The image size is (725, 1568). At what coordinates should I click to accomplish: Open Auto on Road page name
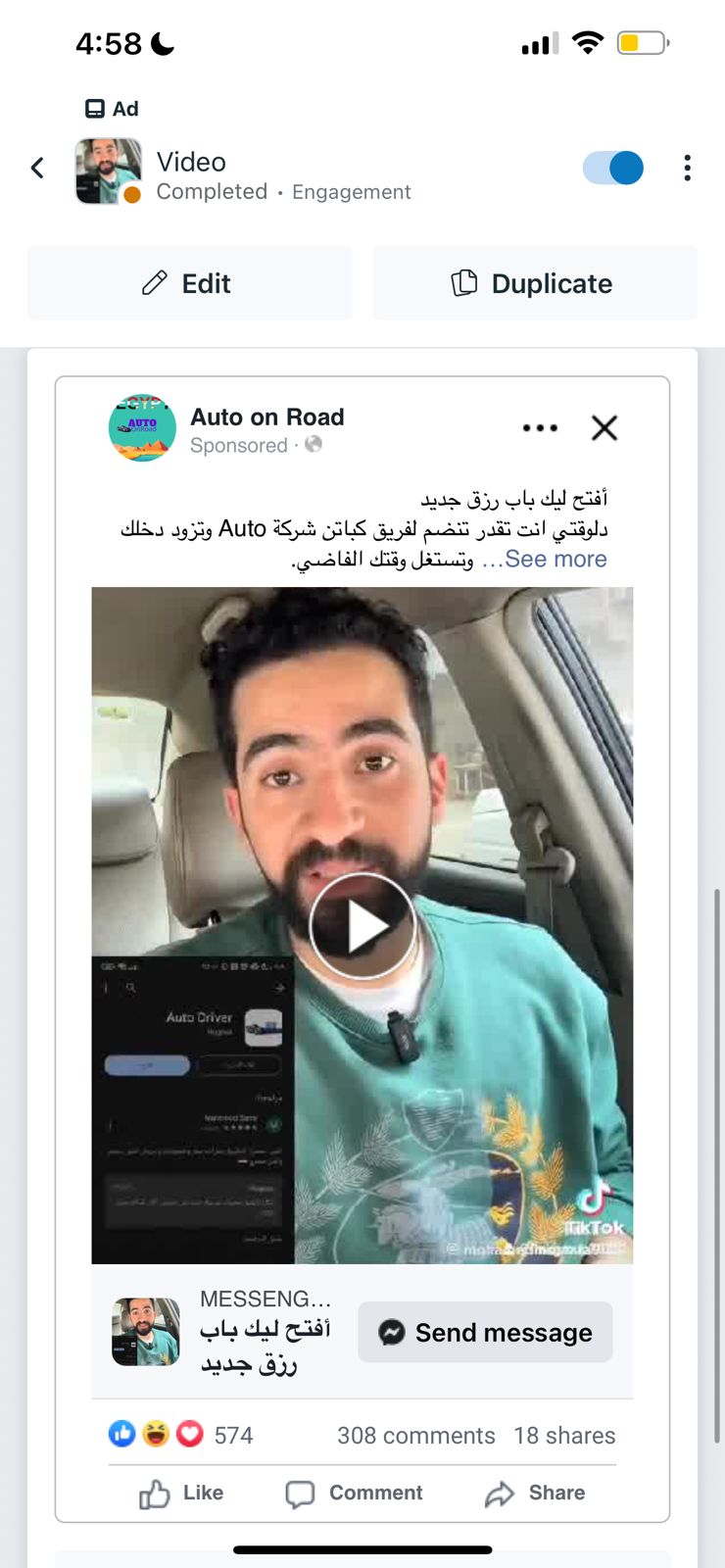tap(266, 417)
